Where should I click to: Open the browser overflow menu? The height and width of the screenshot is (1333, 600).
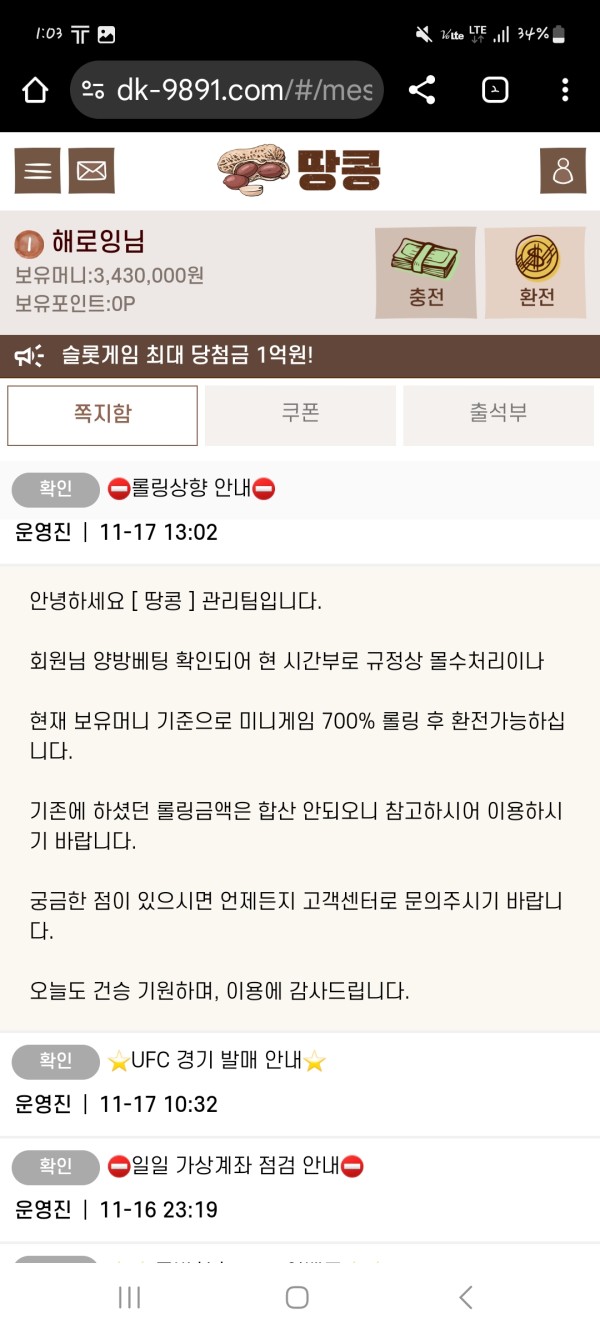[565, 91]
